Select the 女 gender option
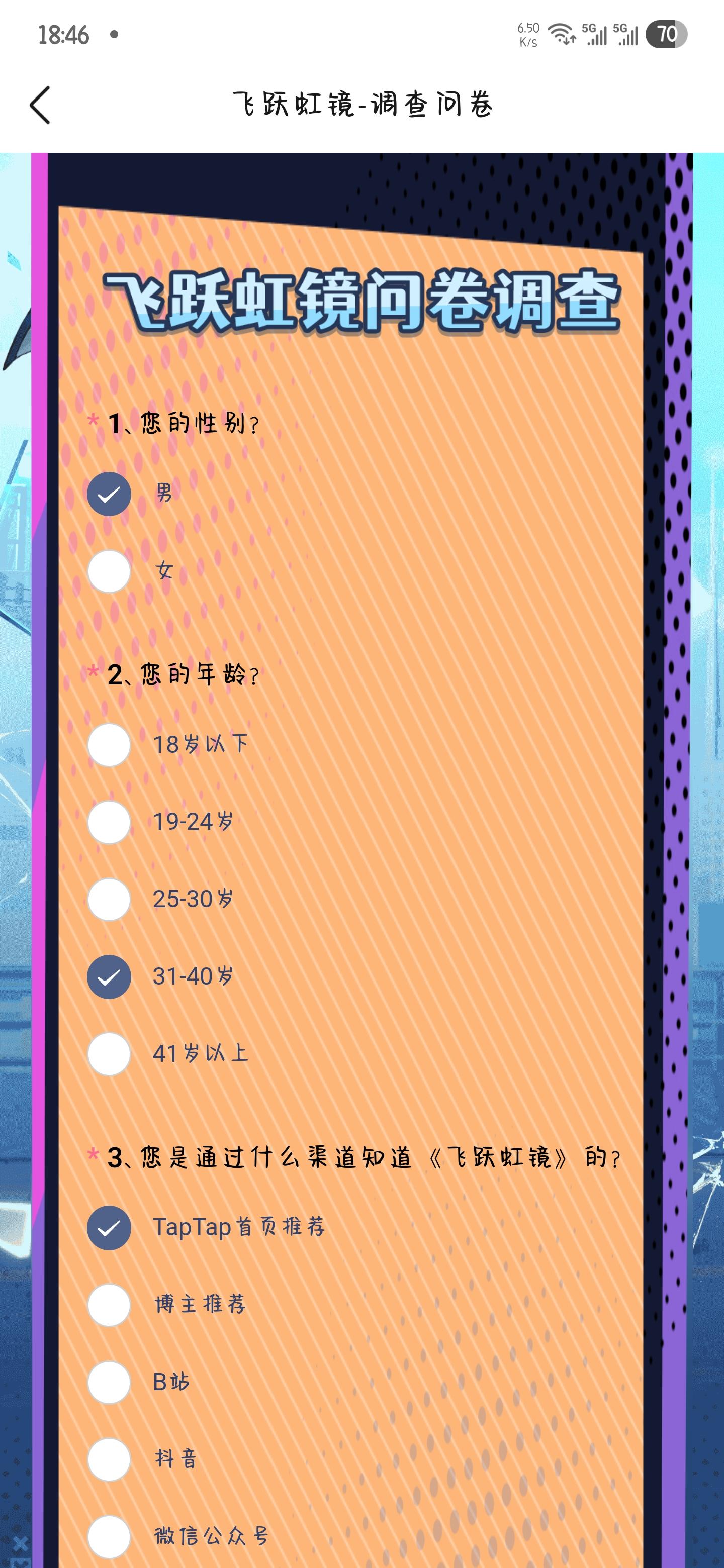This screenshot has width=724, height=1568. pos(110,571)
